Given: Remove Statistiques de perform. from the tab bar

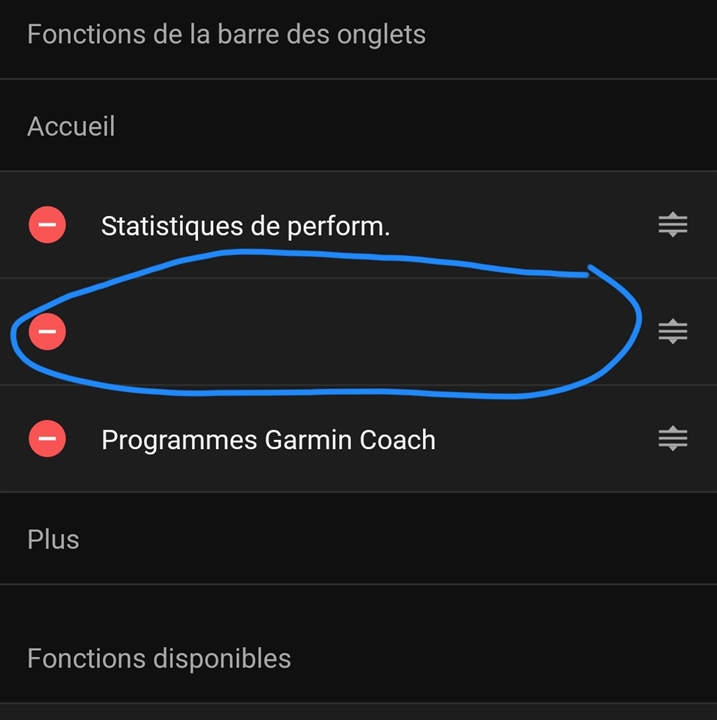Looking at the screenshot, I should [x=47, y=225].
